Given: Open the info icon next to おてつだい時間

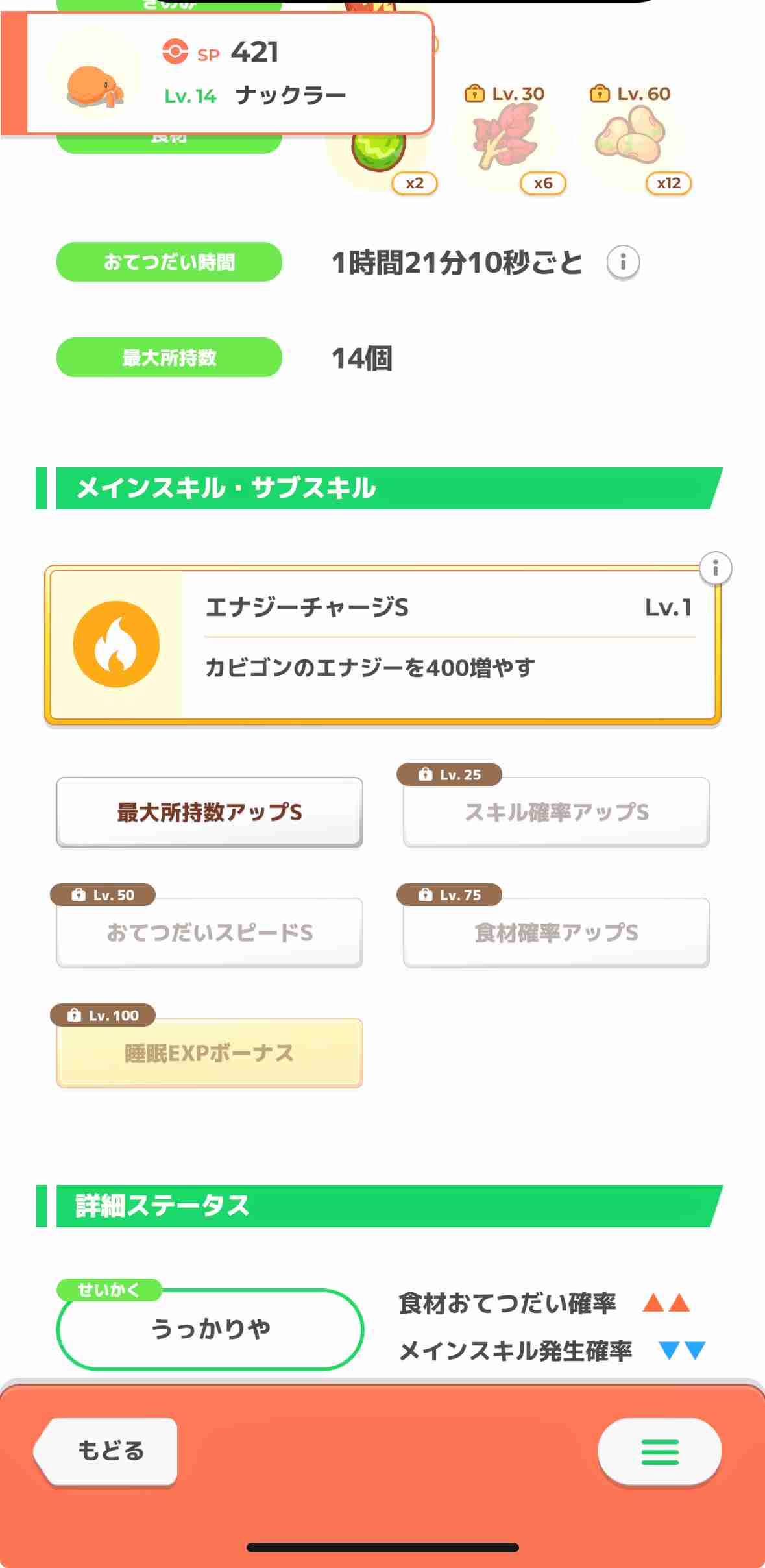Looking at the screenshot, I should click(624, 262).
